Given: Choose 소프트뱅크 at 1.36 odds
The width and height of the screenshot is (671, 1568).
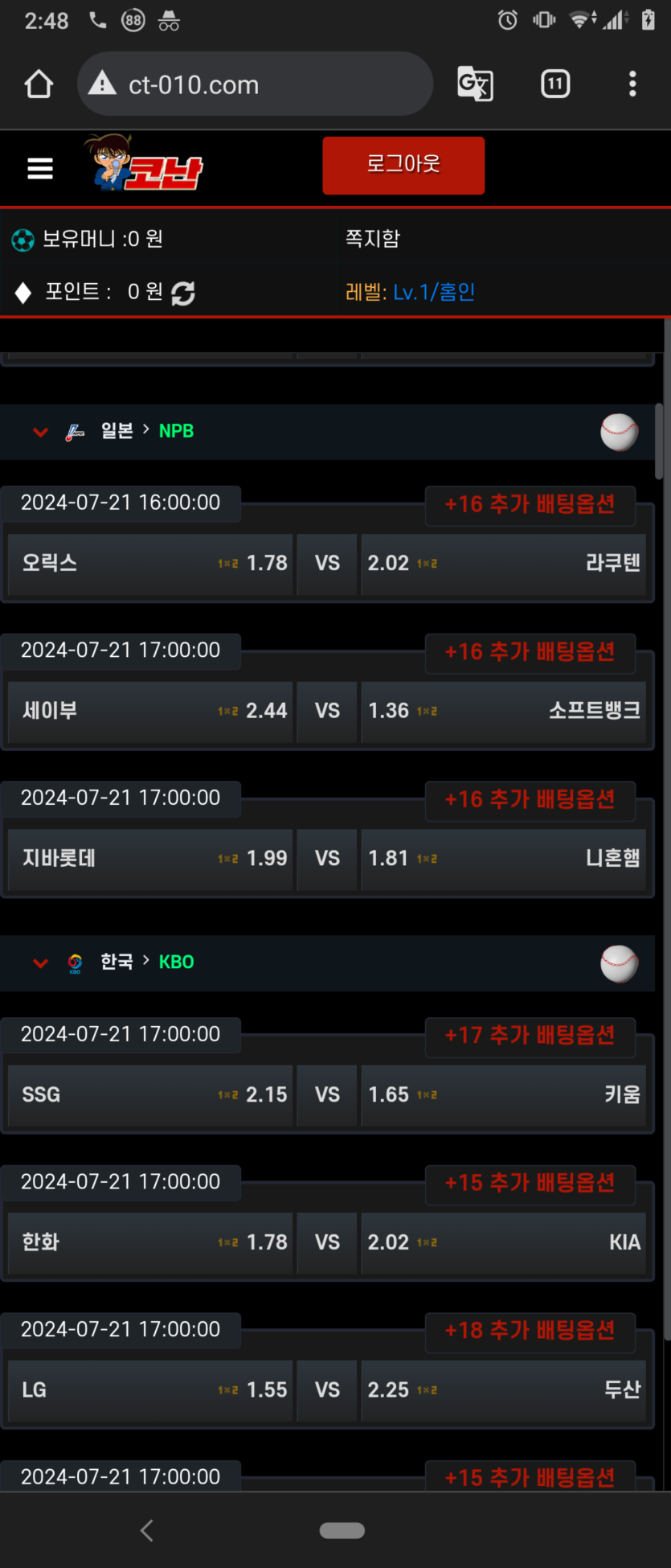Looking at the screenshot, I should click(x=503, y=711).
